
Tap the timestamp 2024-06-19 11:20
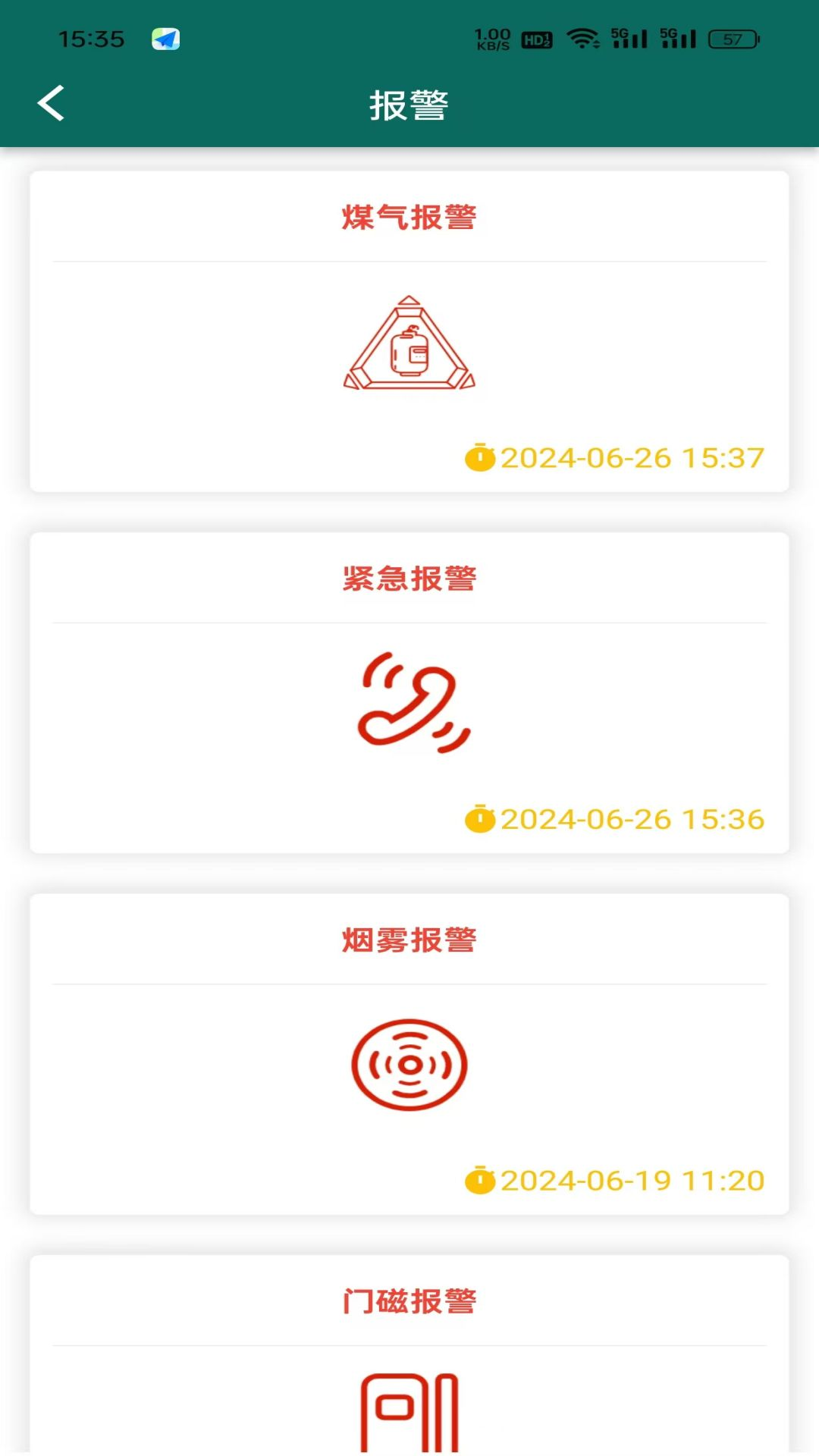[634, 1181]
